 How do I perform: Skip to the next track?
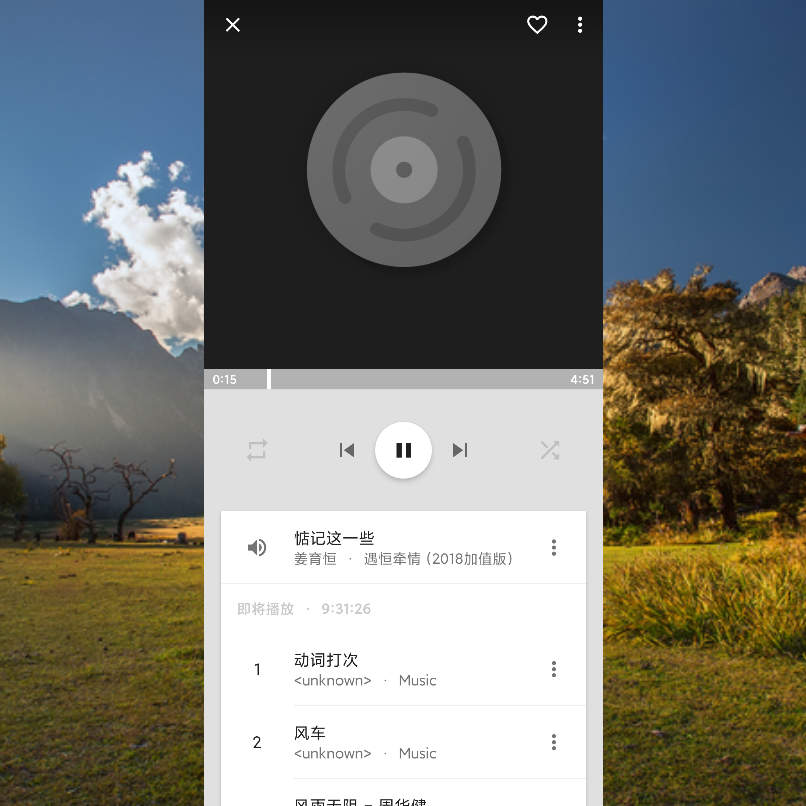[460, 450]
